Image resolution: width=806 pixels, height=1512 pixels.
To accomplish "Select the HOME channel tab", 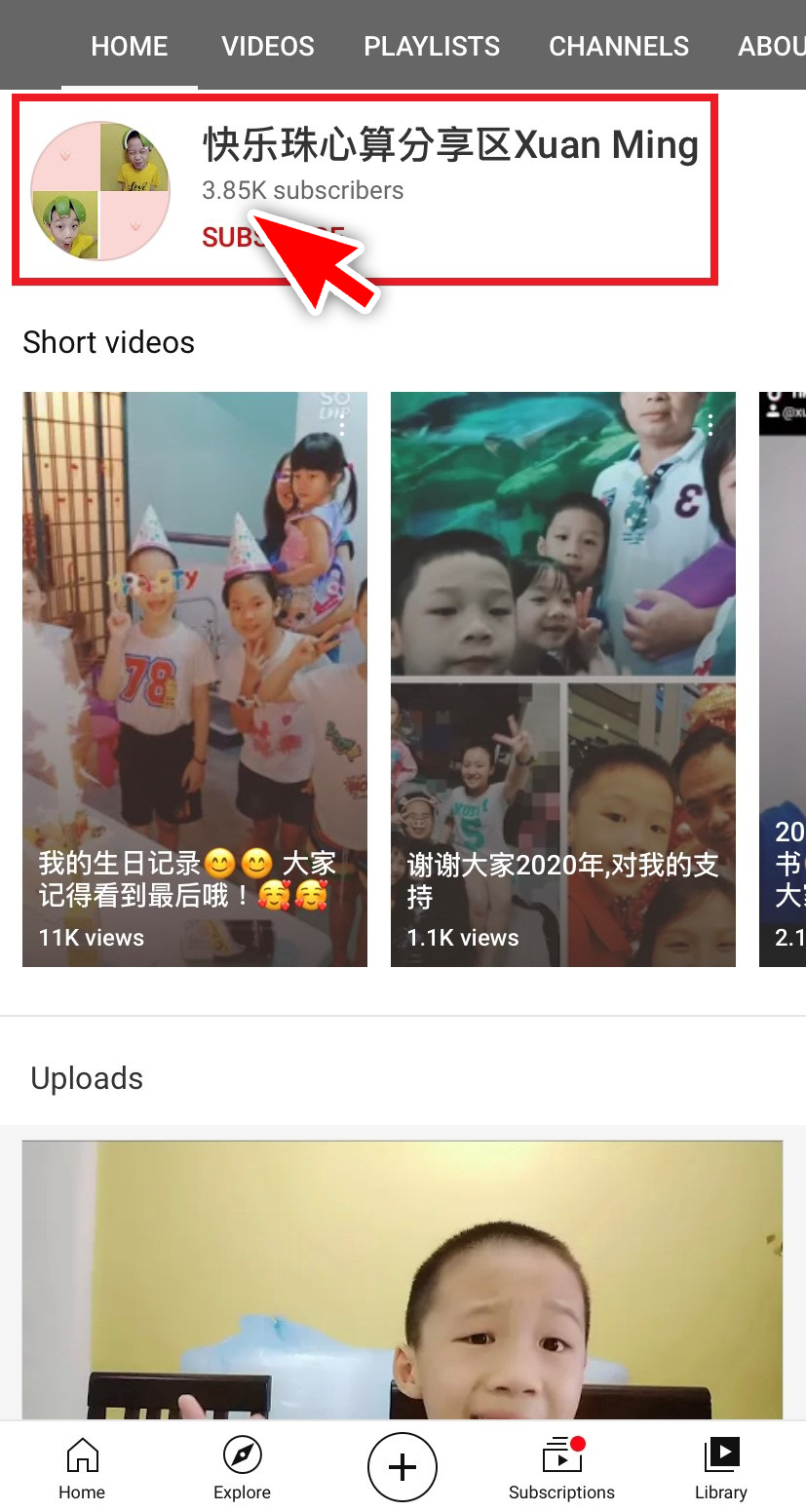I will point(130,46).
